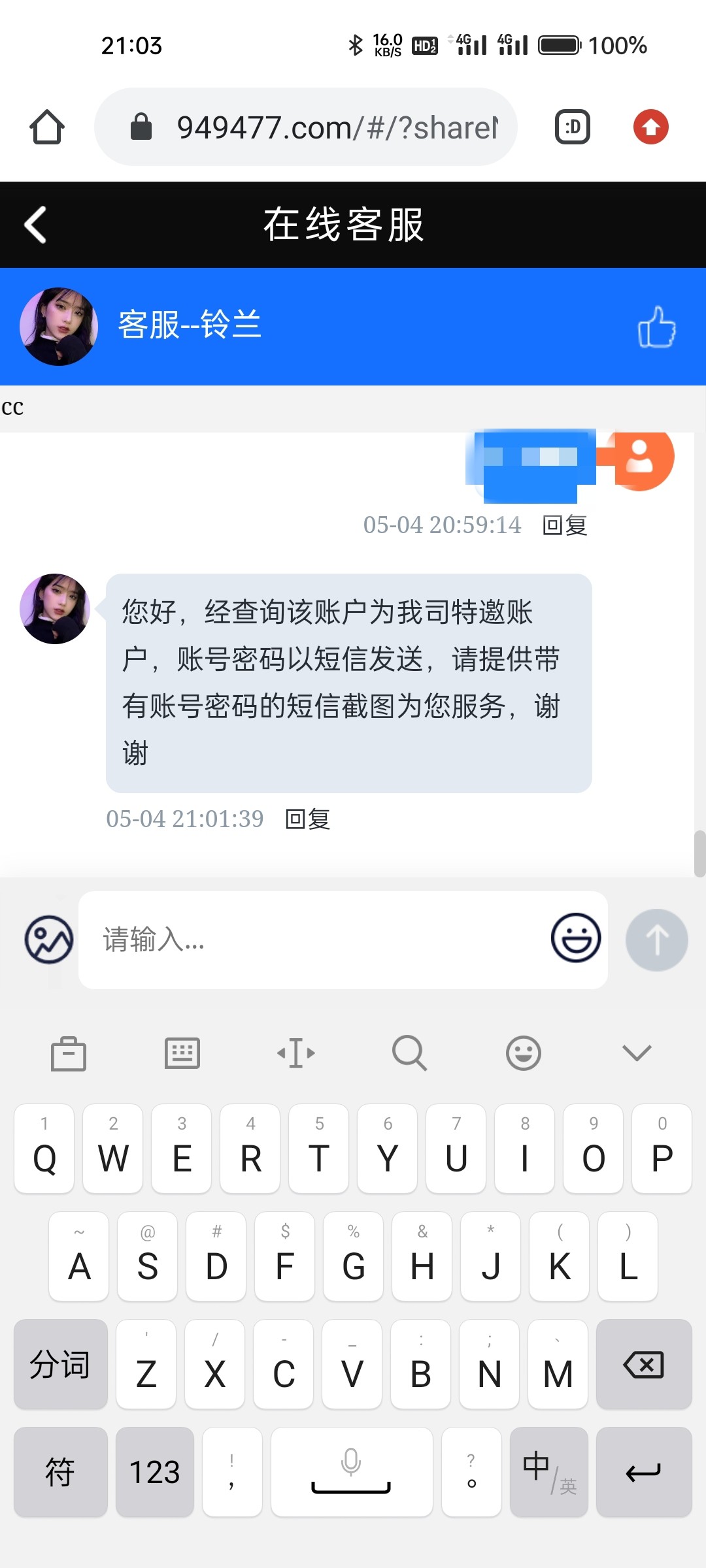The image size is (706, 1568).
Task: Open the browser home page
Action: (47, 127)
